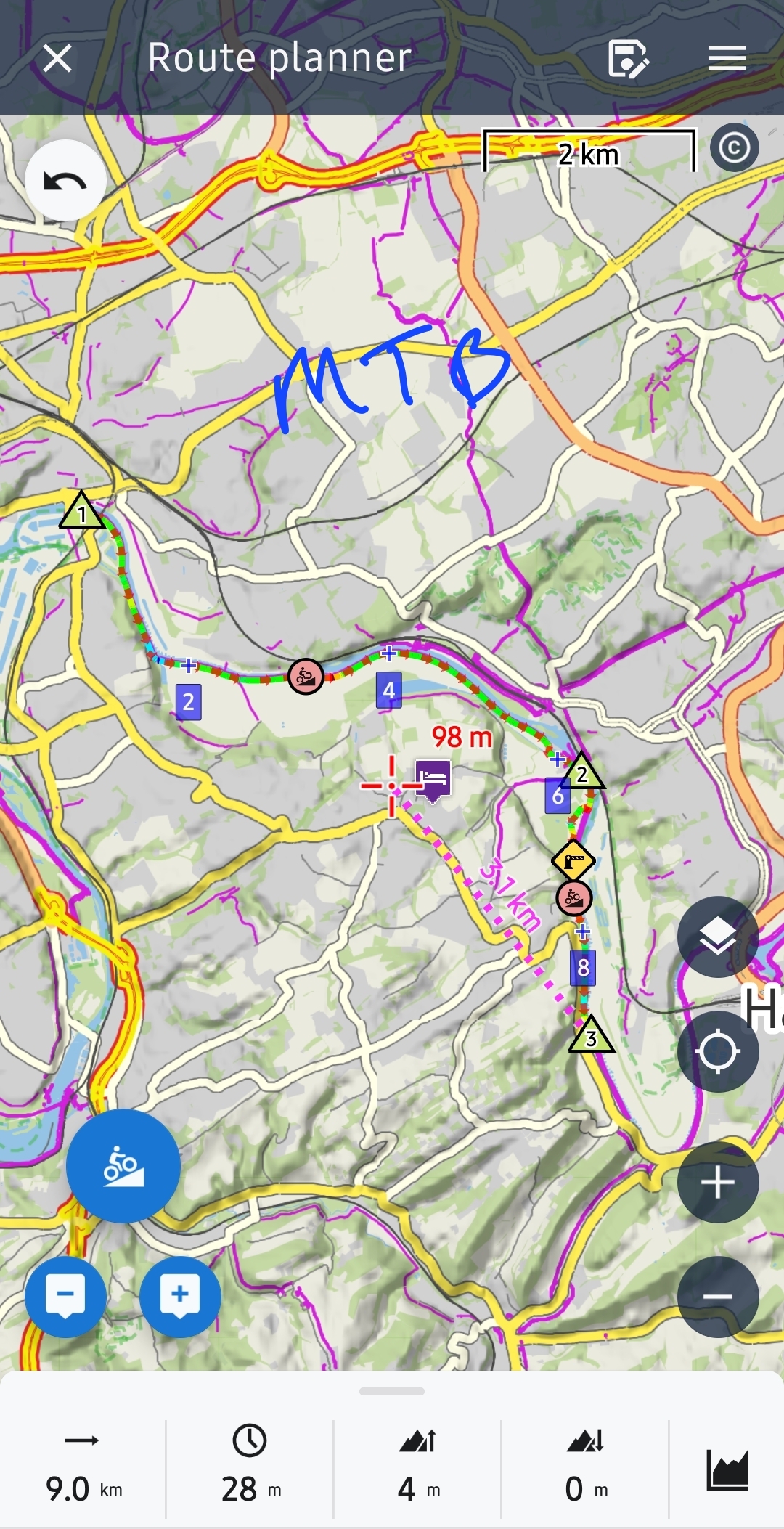Open map copyright info

[x=734, y=148]
